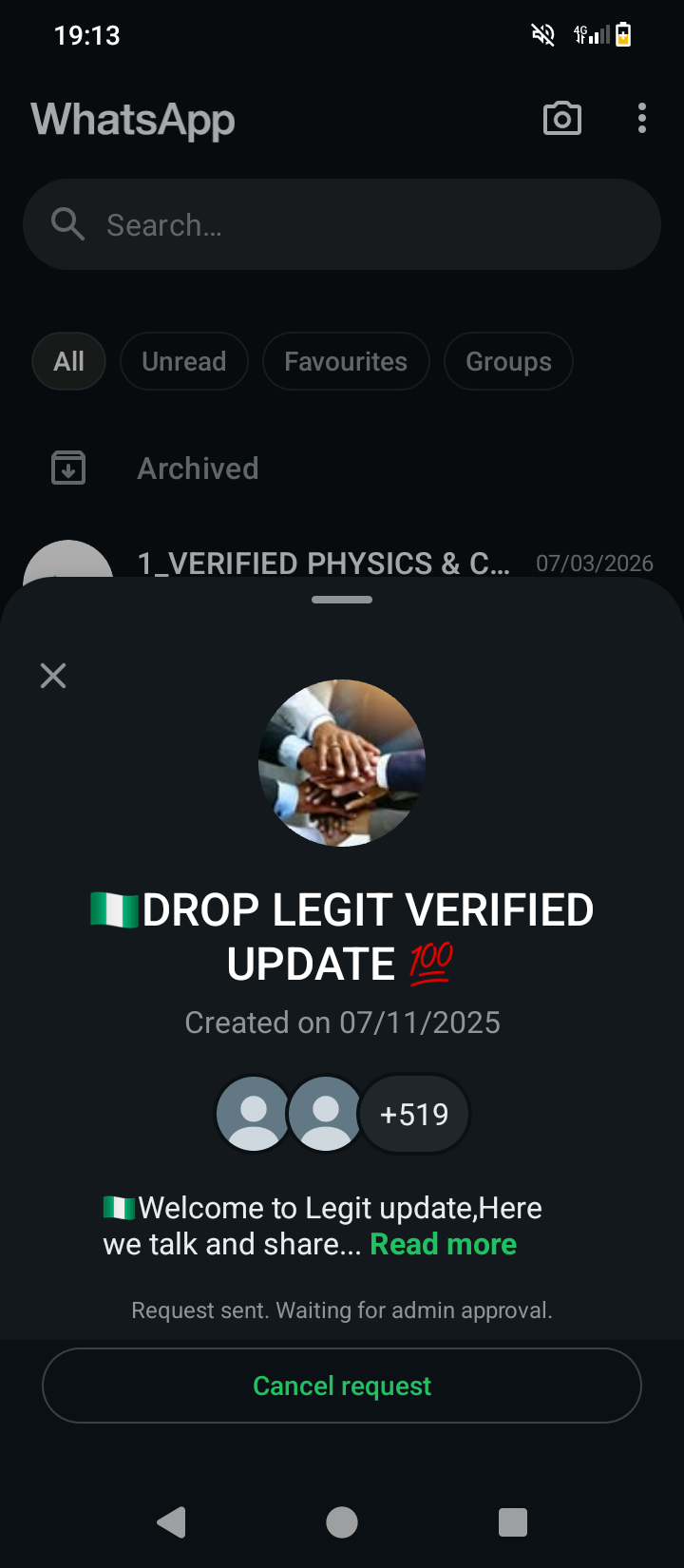This screenshot has width=684, height=1568.
Task: Show Favourites chats
Action: [346, 361]
